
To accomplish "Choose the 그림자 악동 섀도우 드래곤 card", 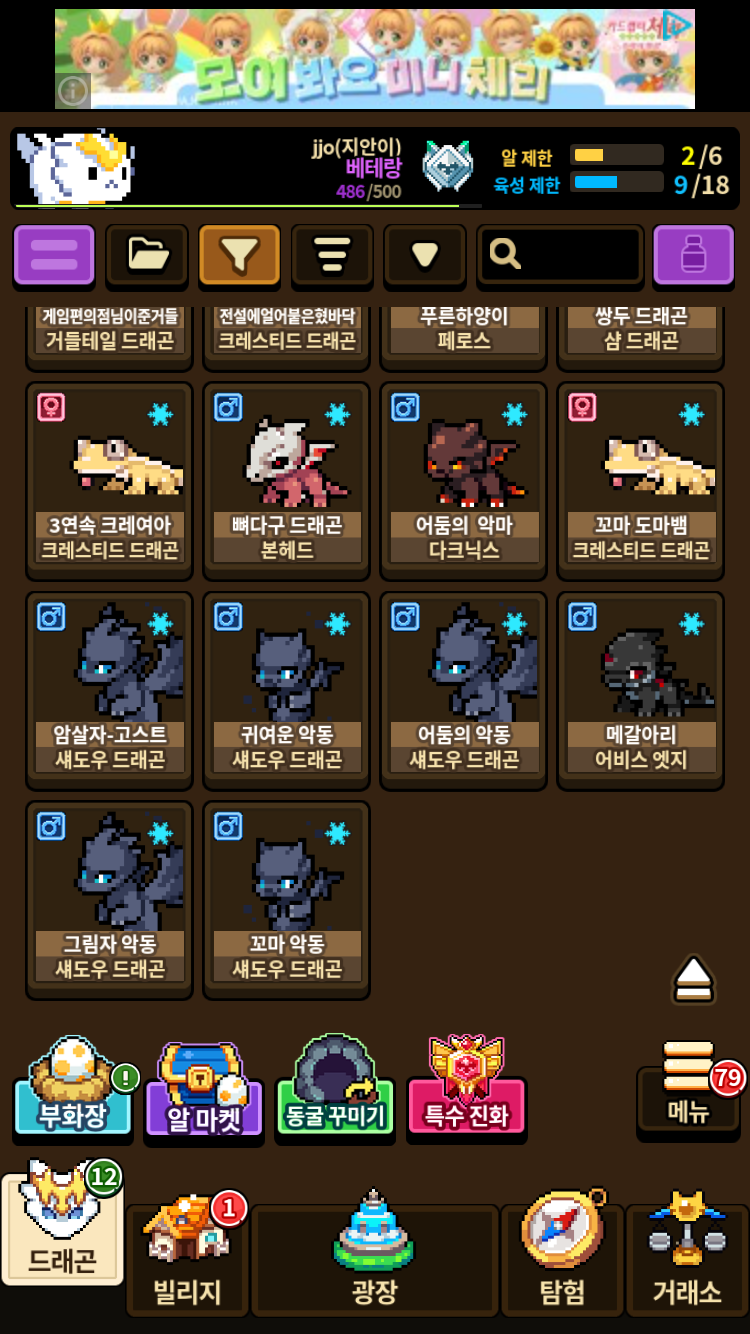I will 110,899.
